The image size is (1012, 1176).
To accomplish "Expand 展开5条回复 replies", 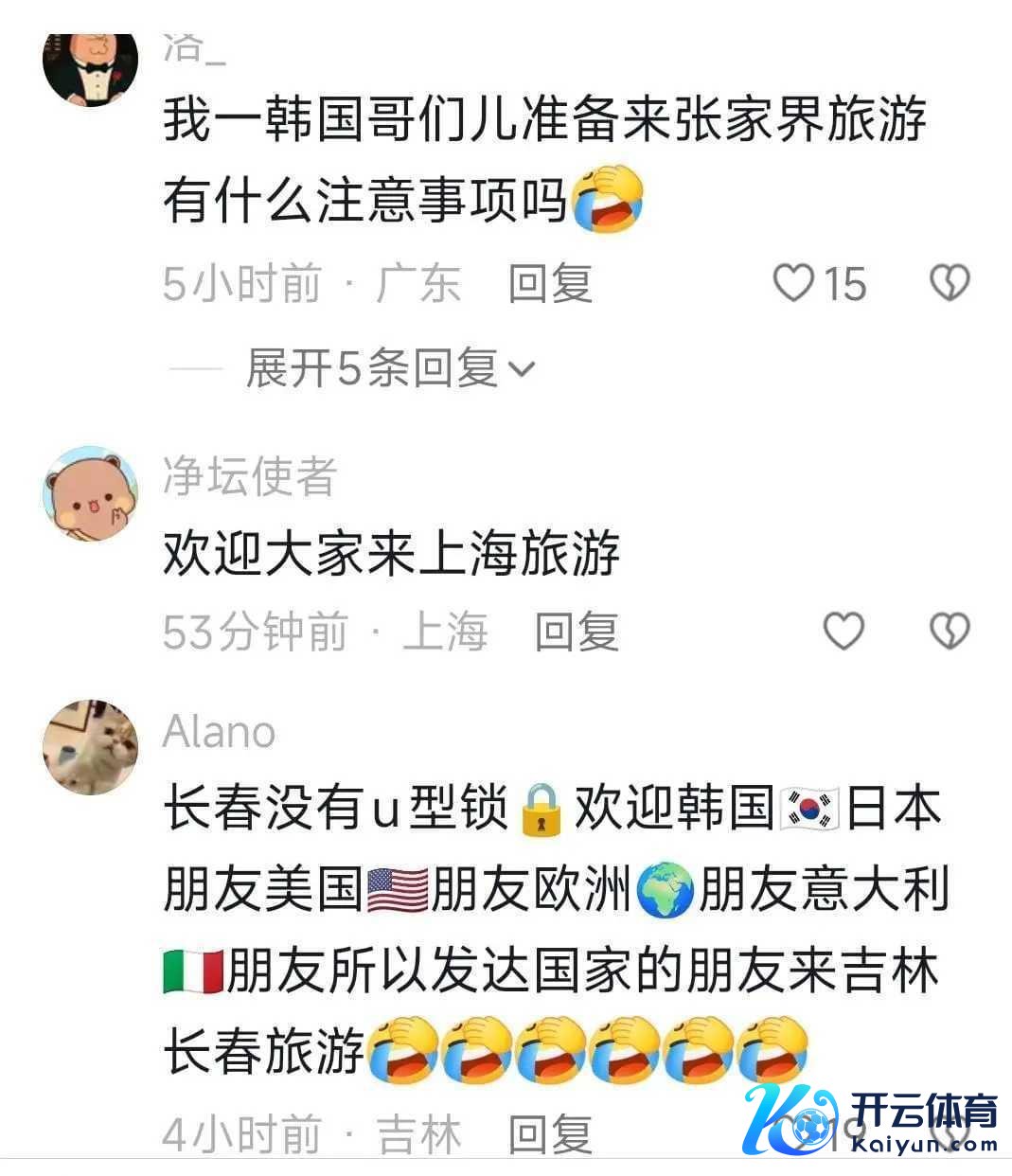I will [x=390, y=367].
